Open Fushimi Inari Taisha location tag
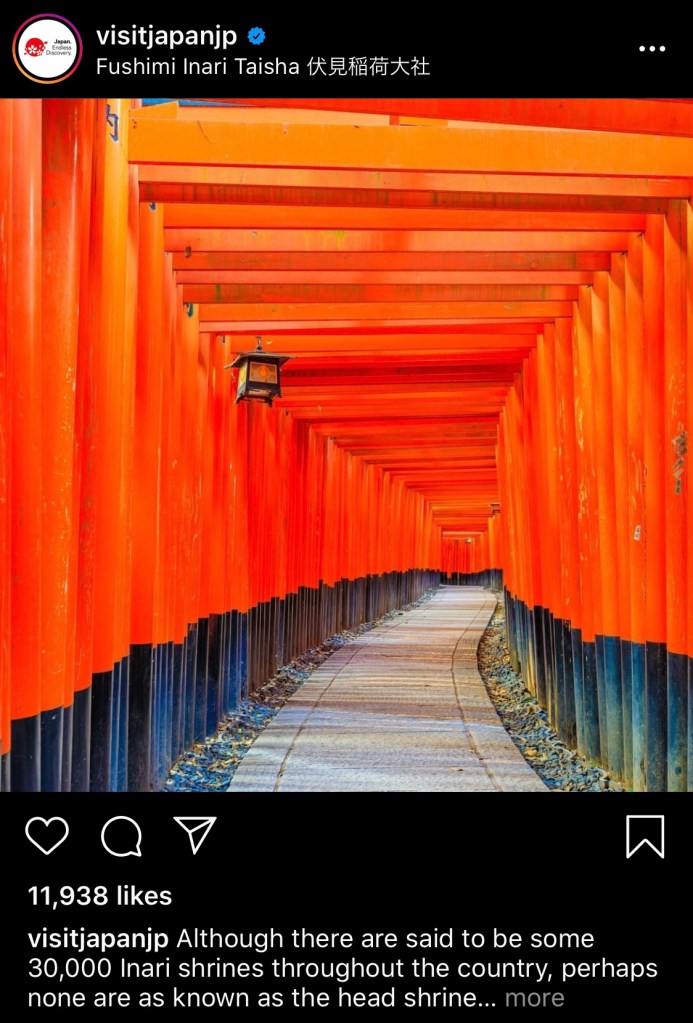693x1023 pixels. pos(263,68)
